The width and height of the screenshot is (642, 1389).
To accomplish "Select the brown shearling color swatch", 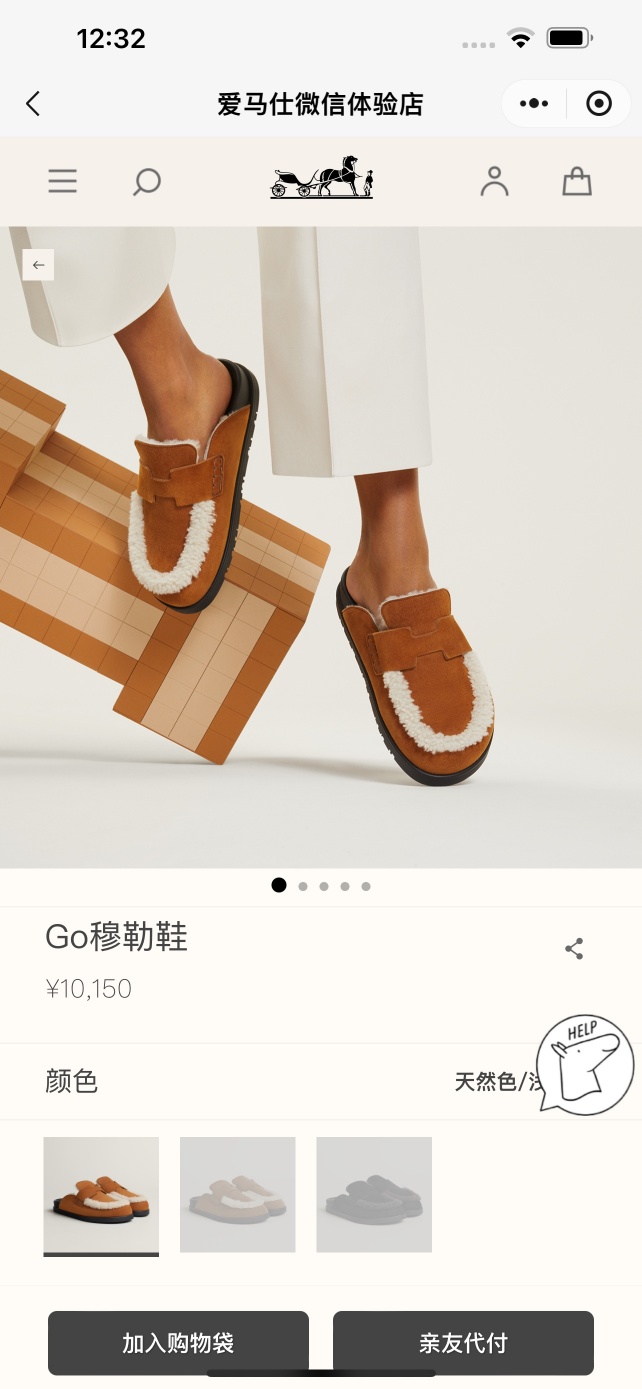I will click(x=101, y=1194).
